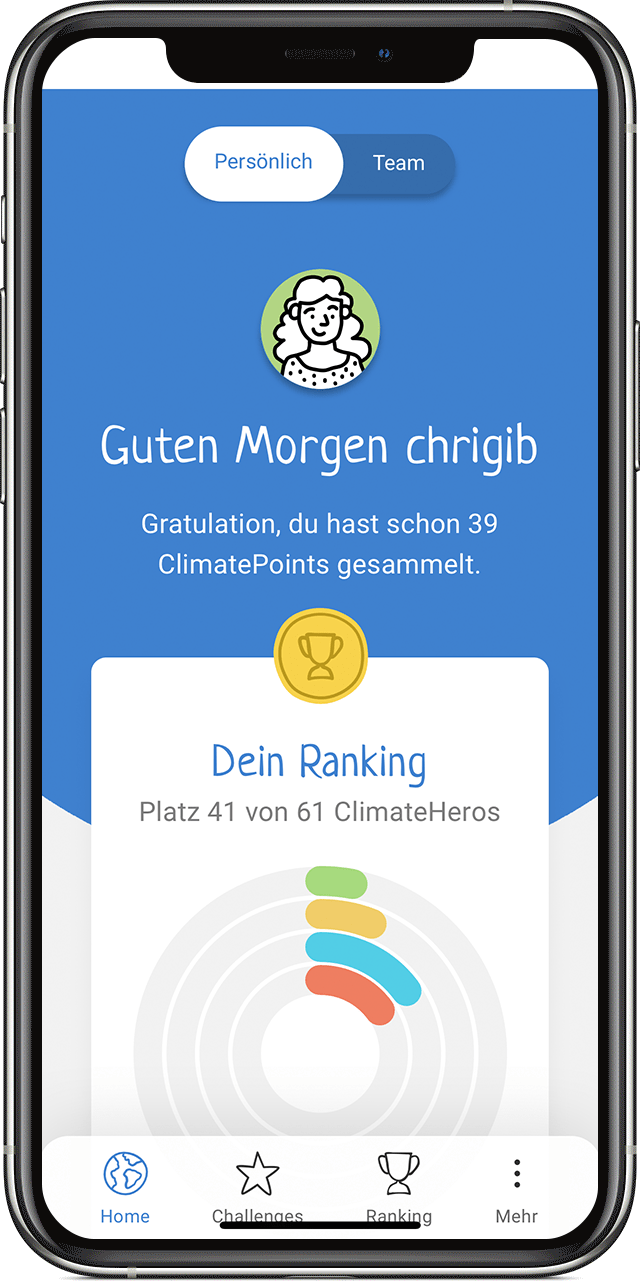Switch to the Team view
Image resolution: width=640 pixels, height=1282 pixels.
click(x=398, y=164)
